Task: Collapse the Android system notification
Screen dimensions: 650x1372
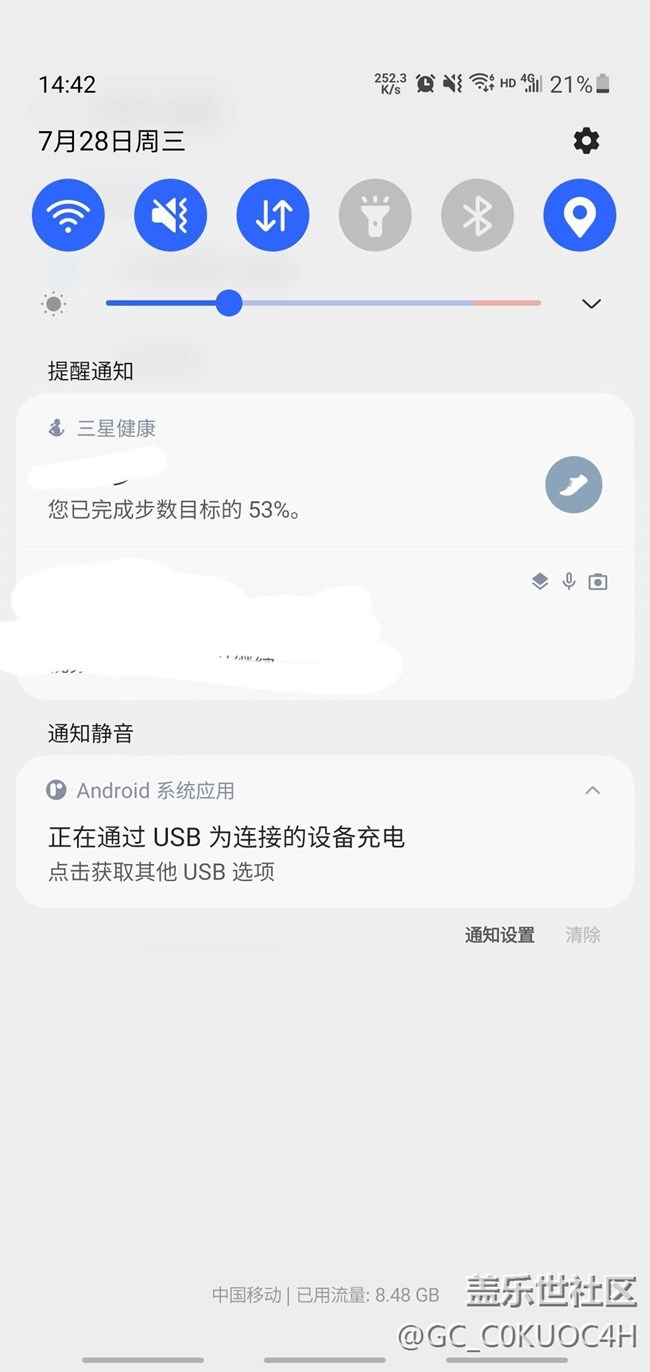Action: click(x=592, y=791)
